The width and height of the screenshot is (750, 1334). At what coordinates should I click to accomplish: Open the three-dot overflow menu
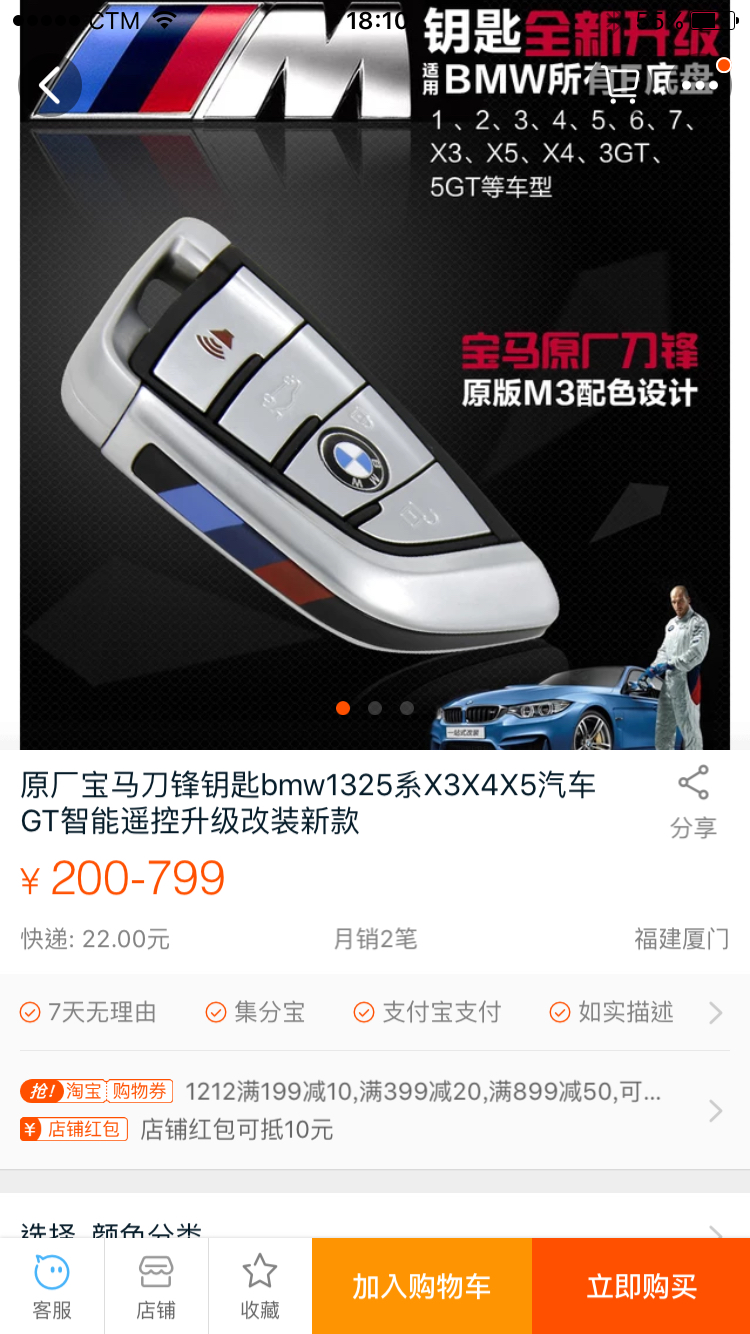click(699, 86)
